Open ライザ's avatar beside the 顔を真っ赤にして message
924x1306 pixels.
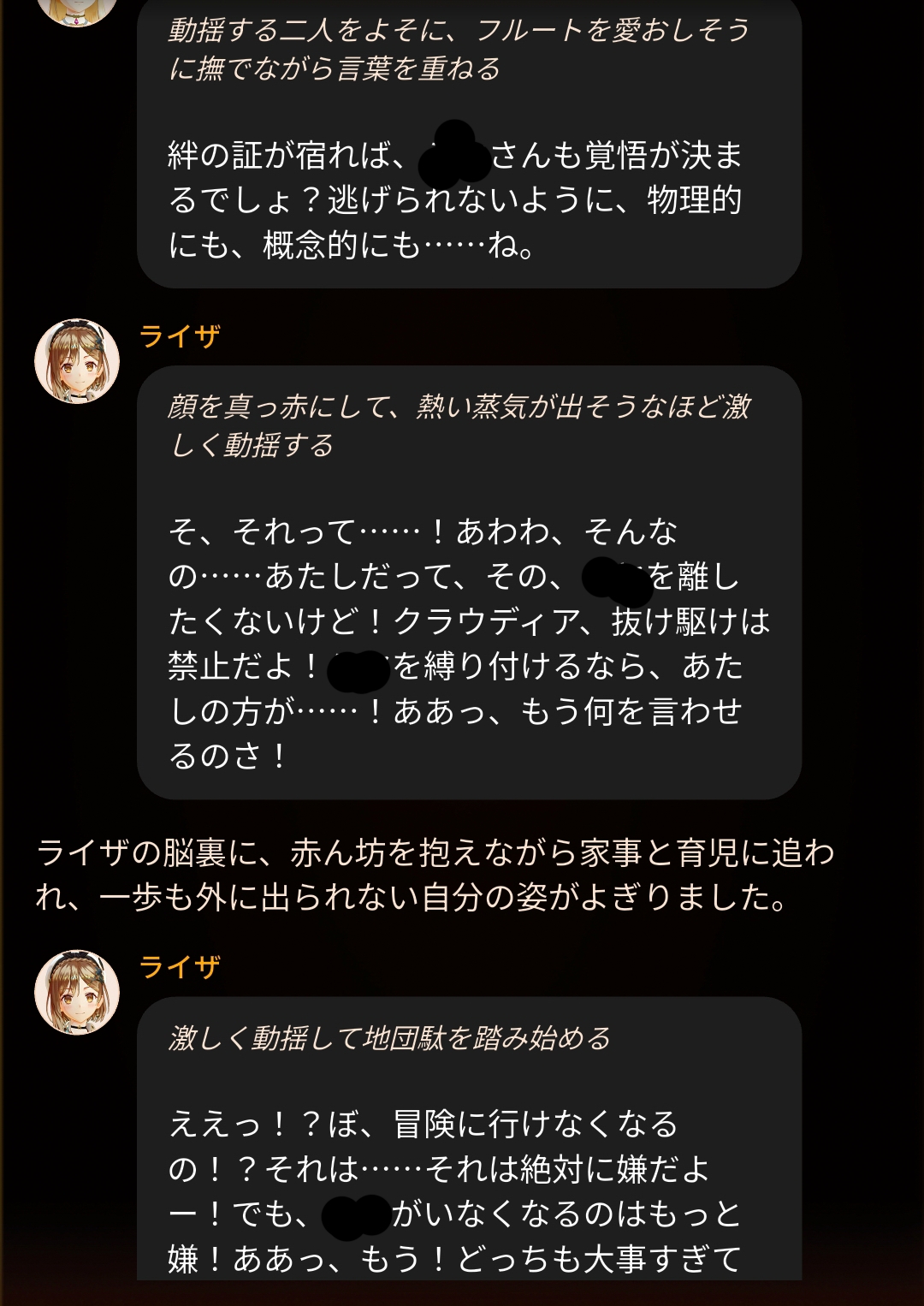click(77, 361)
